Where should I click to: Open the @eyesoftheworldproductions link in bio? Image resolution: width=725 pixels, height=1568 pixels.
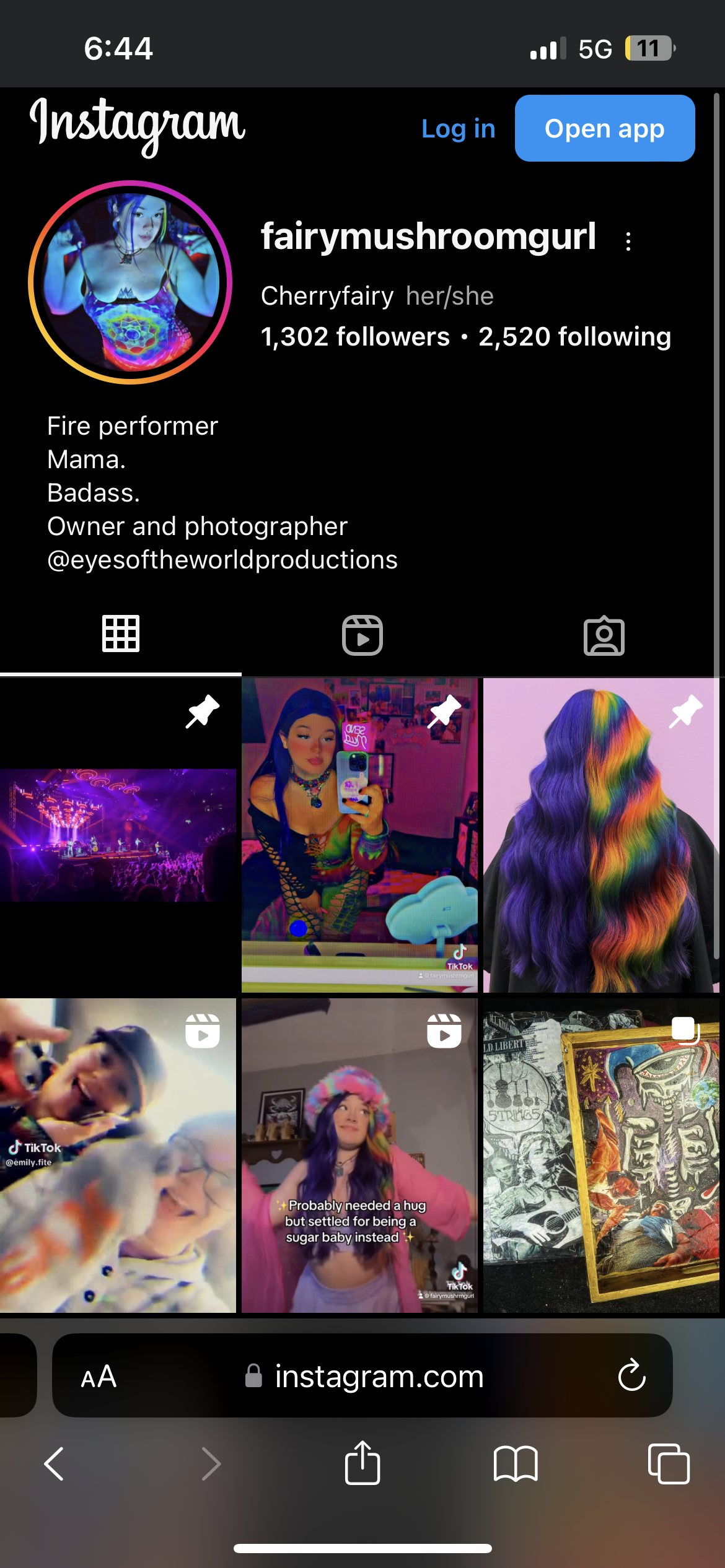tap(222, 560)
